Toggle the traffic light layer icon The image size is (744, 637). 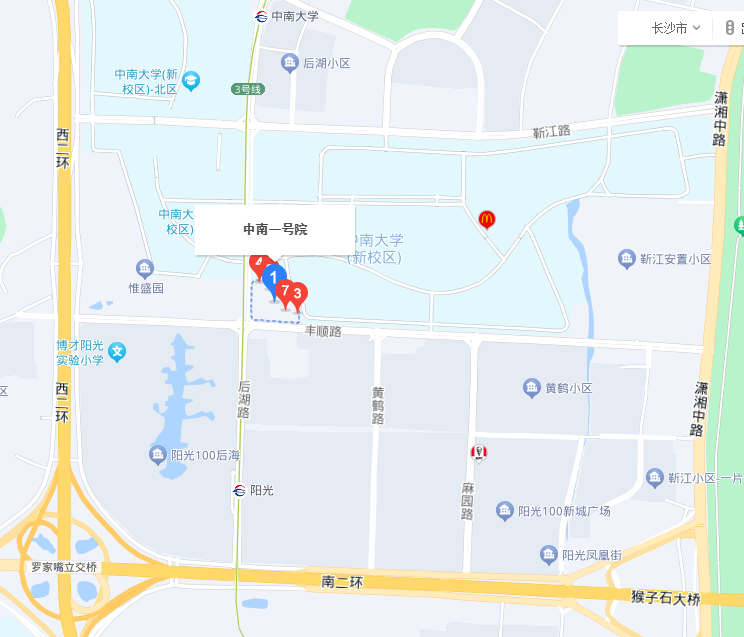[x=731, y=28]
